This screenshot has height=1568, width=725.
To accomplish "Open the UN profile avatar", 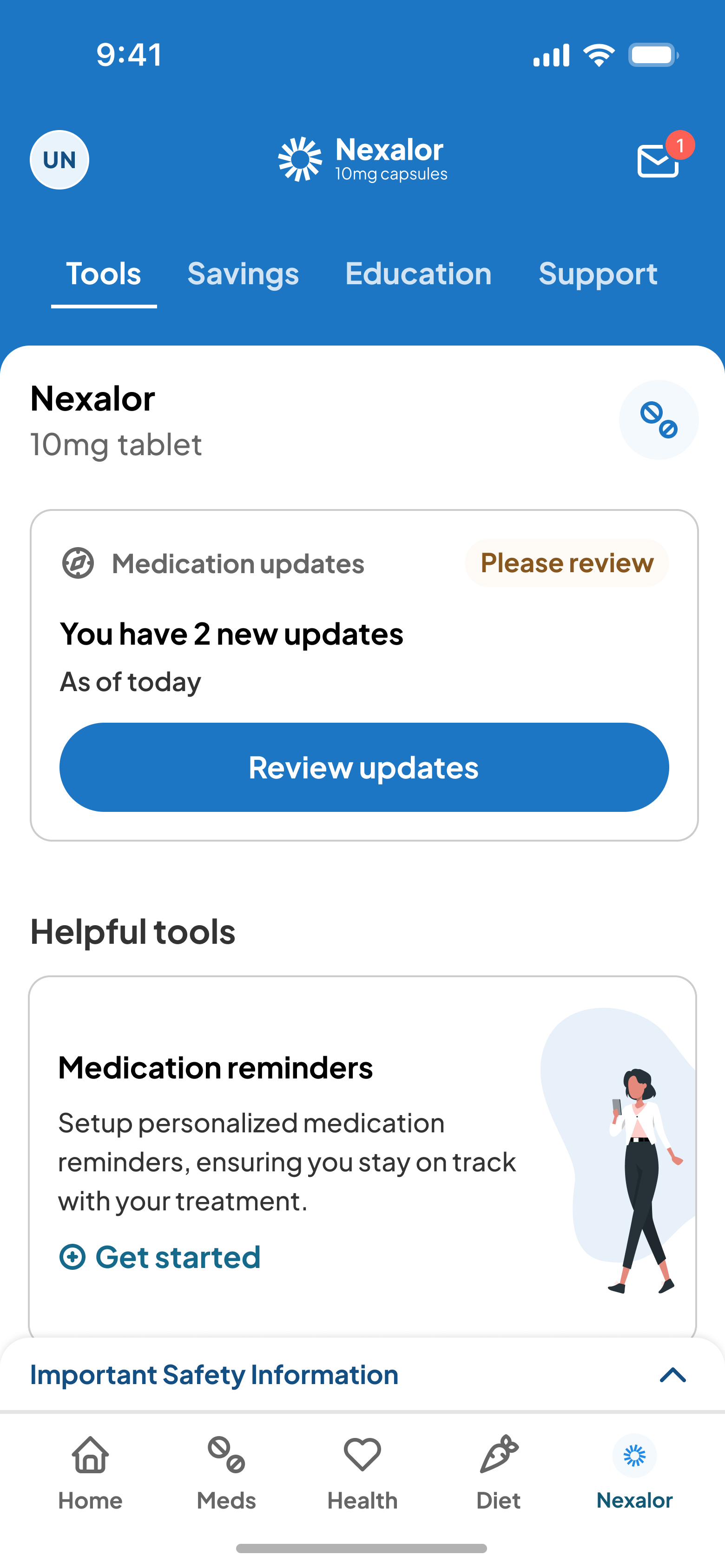I will click(x=59, y=160).
